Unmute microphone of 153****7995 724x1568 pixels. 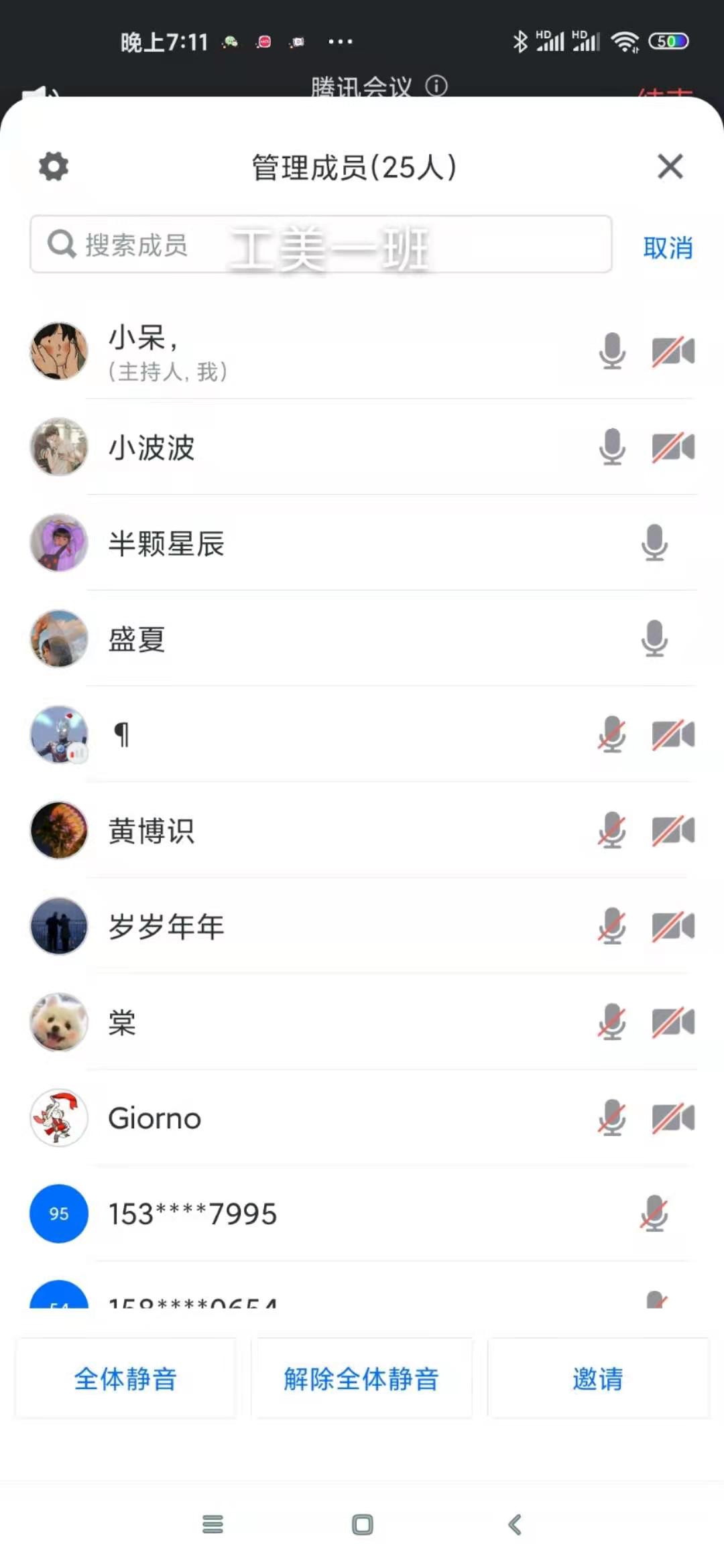point(654,1214)
